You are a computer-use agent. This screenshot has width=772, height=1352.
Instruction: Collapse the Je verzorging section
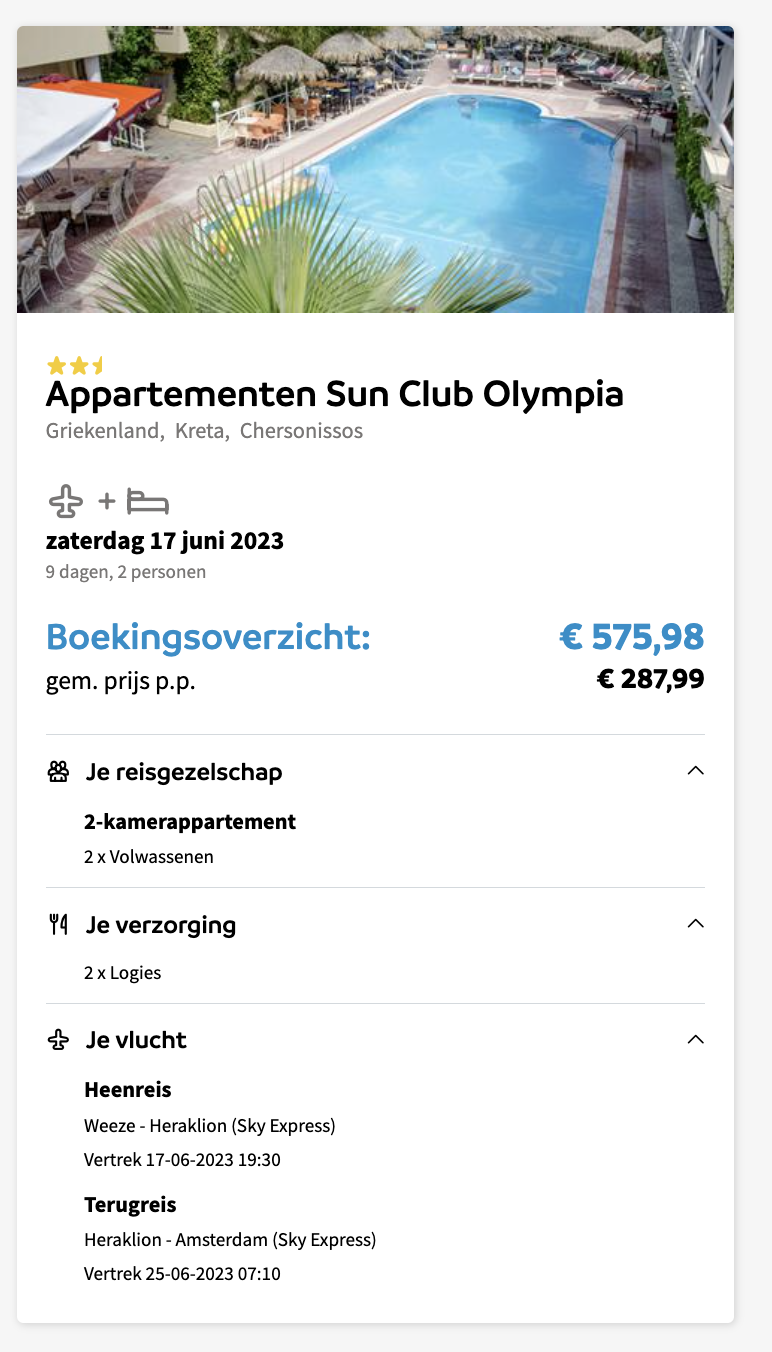click(x=696, y=924)
